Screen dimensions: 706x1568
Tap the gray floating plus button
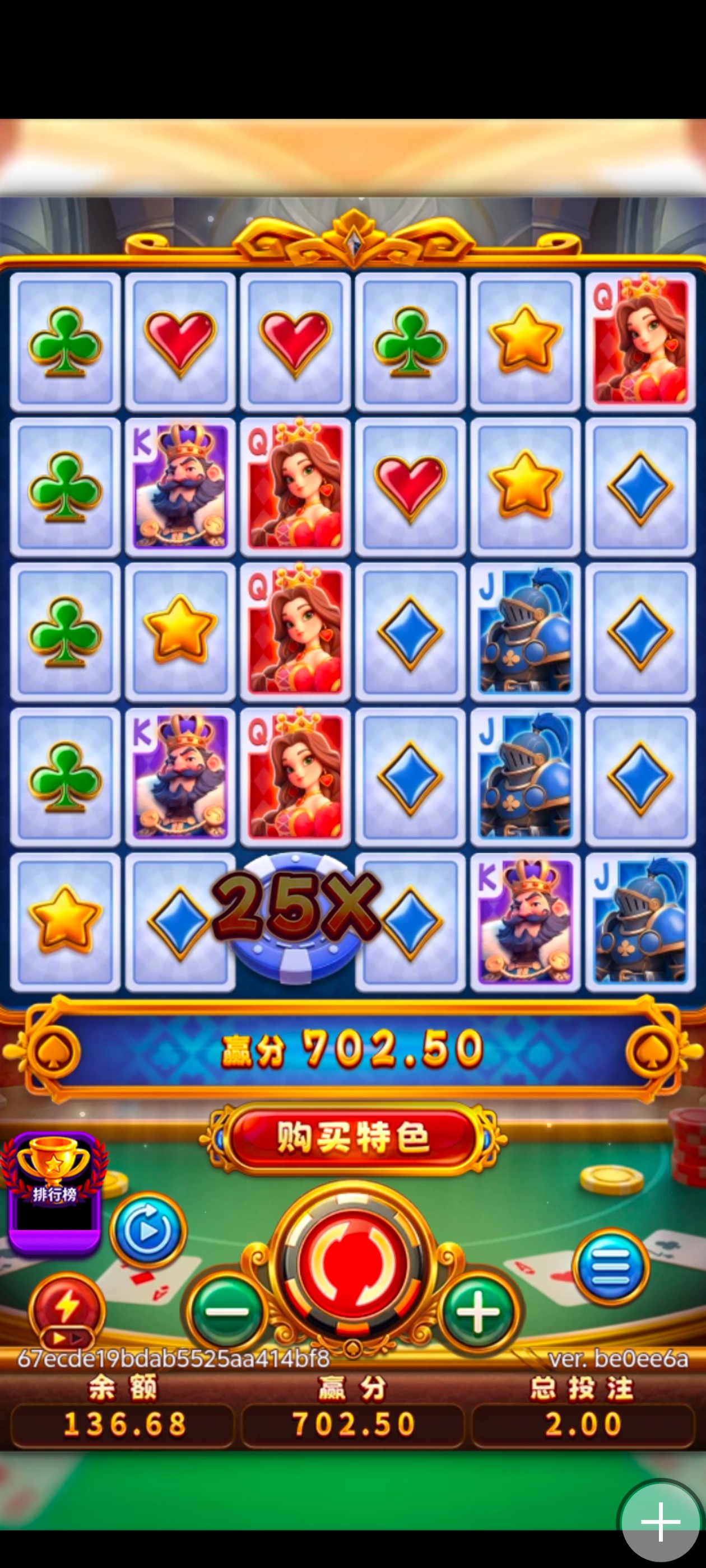(660, 1522)
